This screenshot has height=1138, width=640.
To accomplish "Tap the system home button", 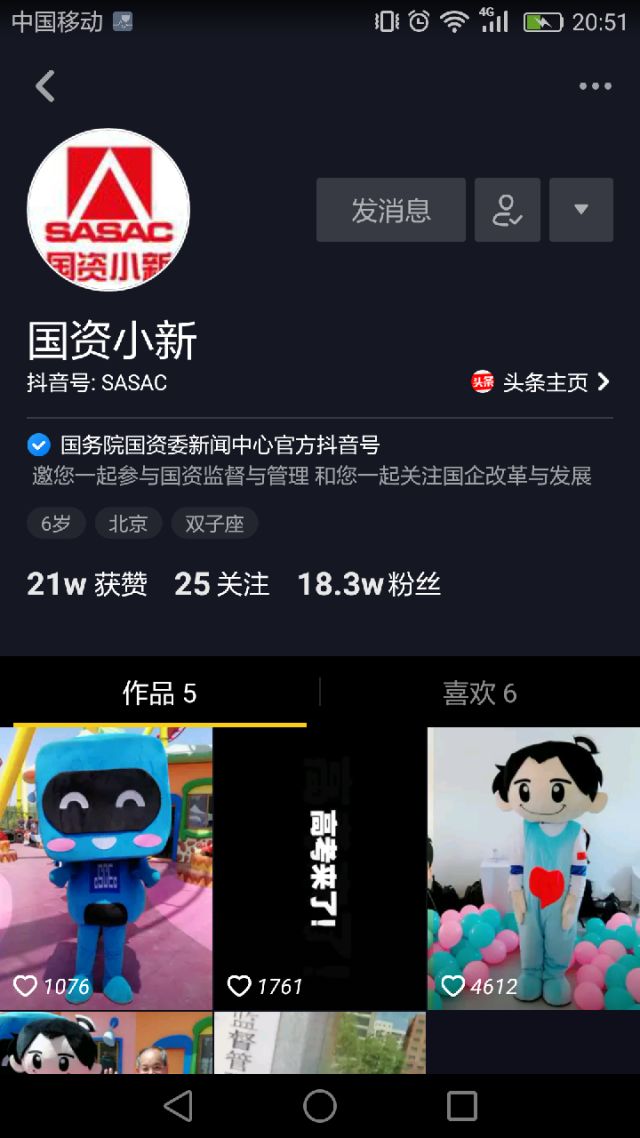I will (x=320, y=1105).
